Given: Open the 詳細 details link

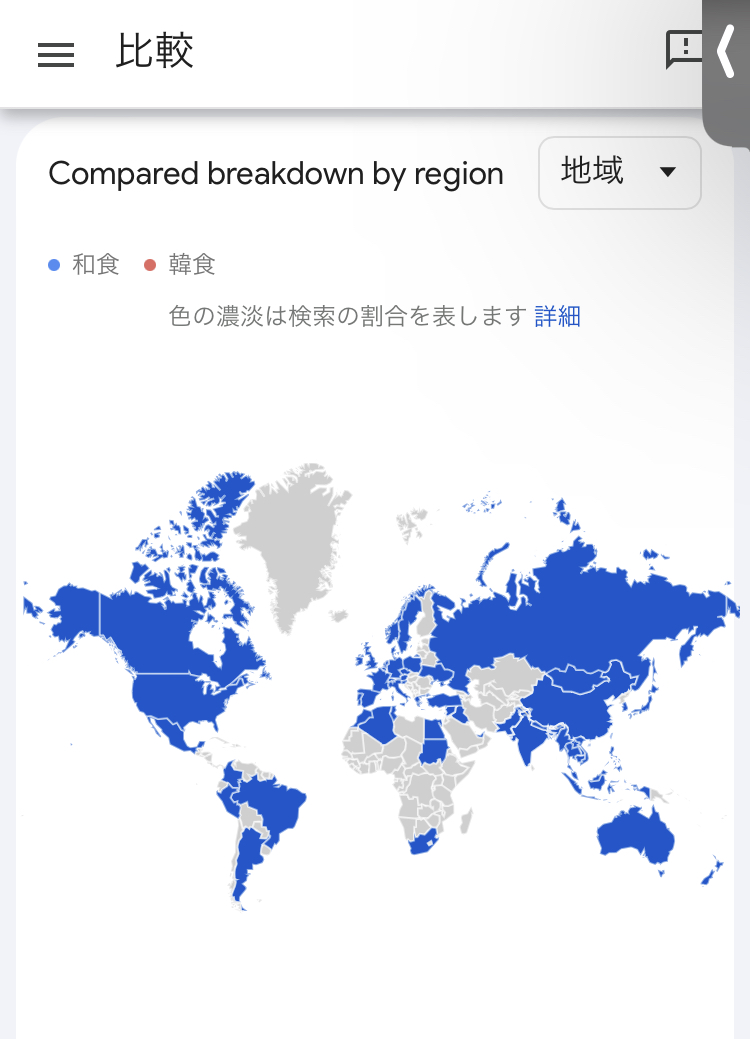Looking at the screenshot, I should [557, 317].
